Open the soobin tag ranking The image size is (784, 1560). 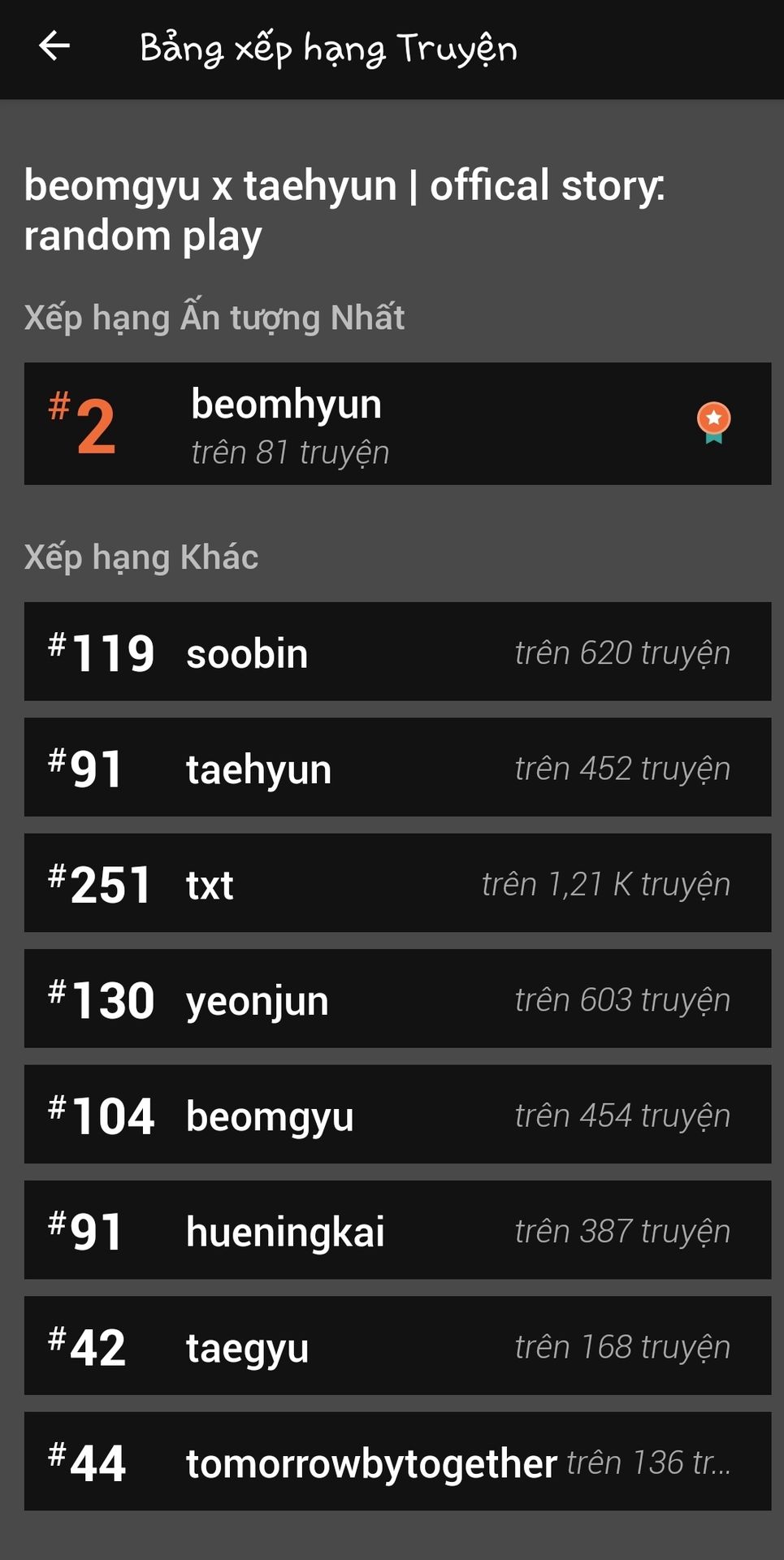click(397, 652)
